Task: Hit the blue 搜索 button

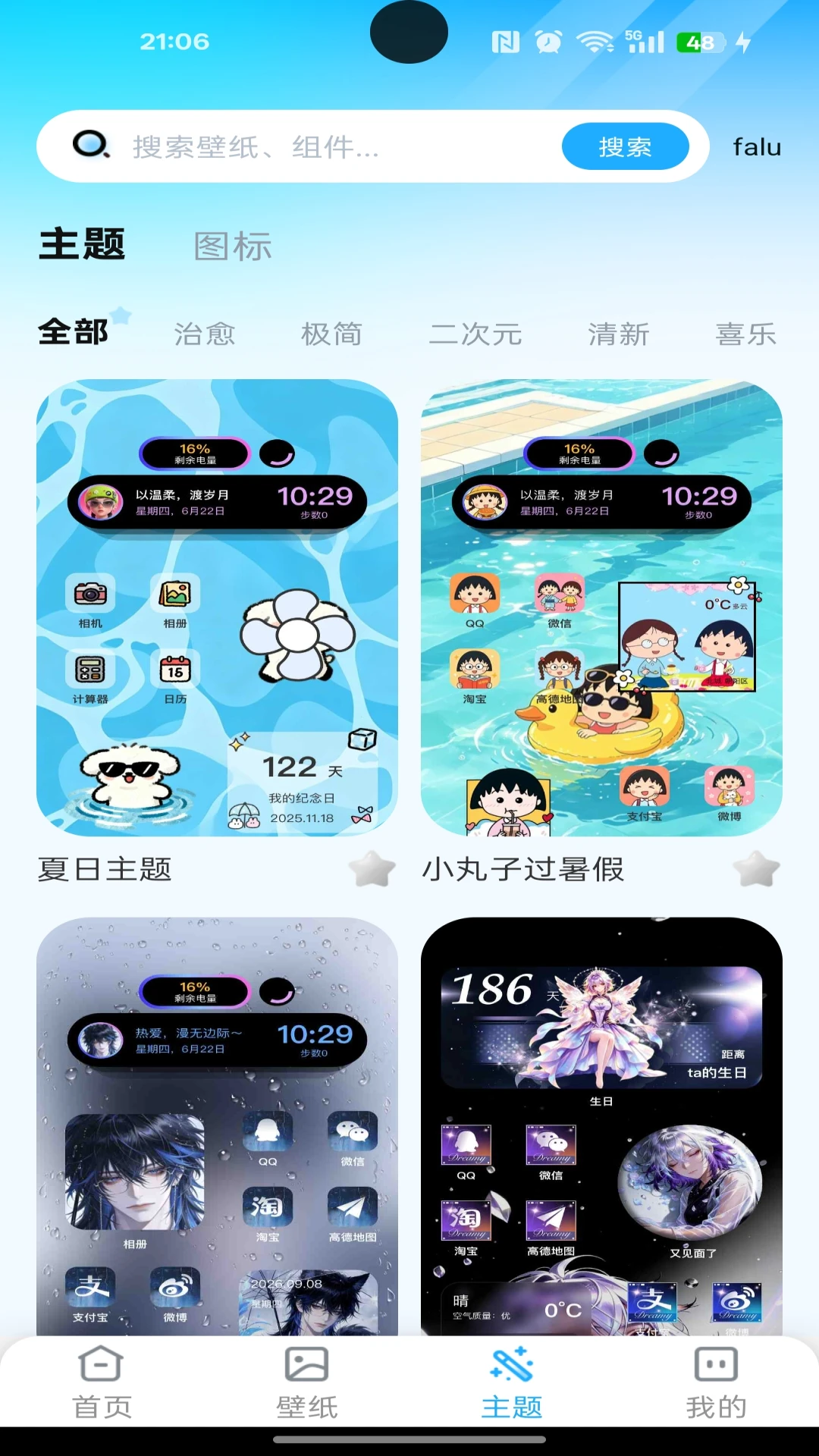Action: pyautogui.click(x=625, y=146)
